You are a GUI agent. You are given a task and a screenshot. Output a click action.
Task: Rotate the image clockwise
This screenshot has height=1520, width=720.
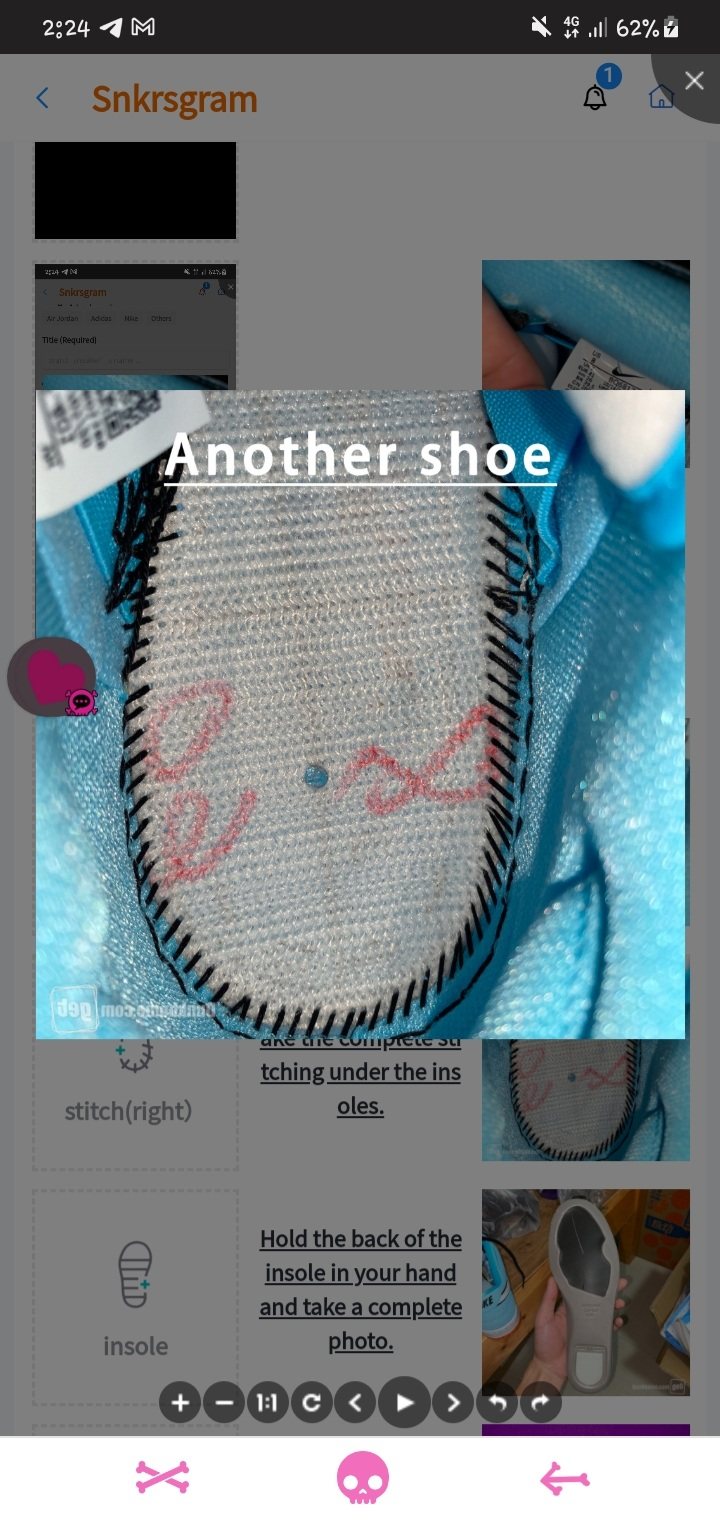(x=540, y=1403)
